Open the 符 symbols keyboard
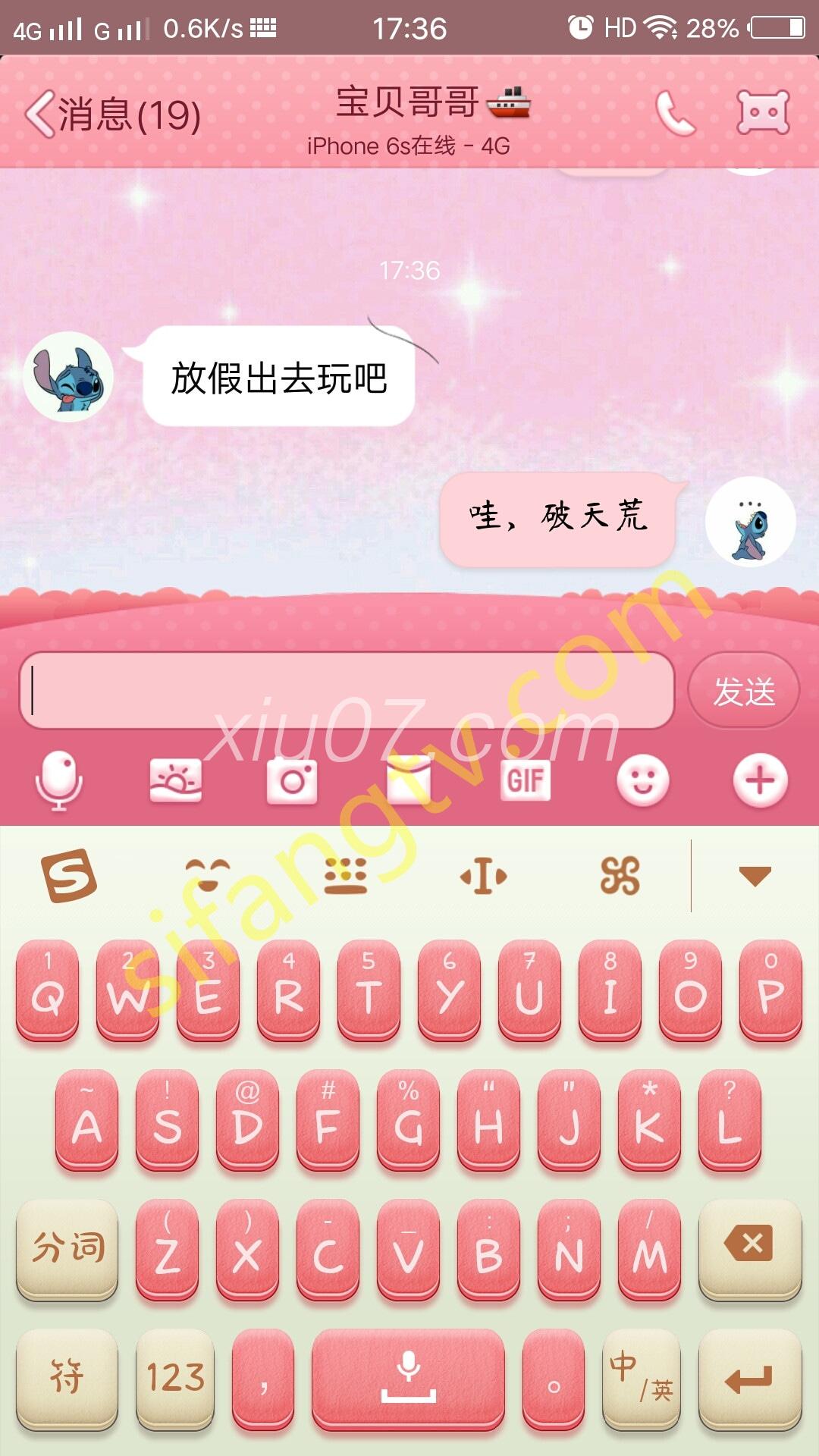Viewport: 819px width, 1456px height. click(67, 1378)
